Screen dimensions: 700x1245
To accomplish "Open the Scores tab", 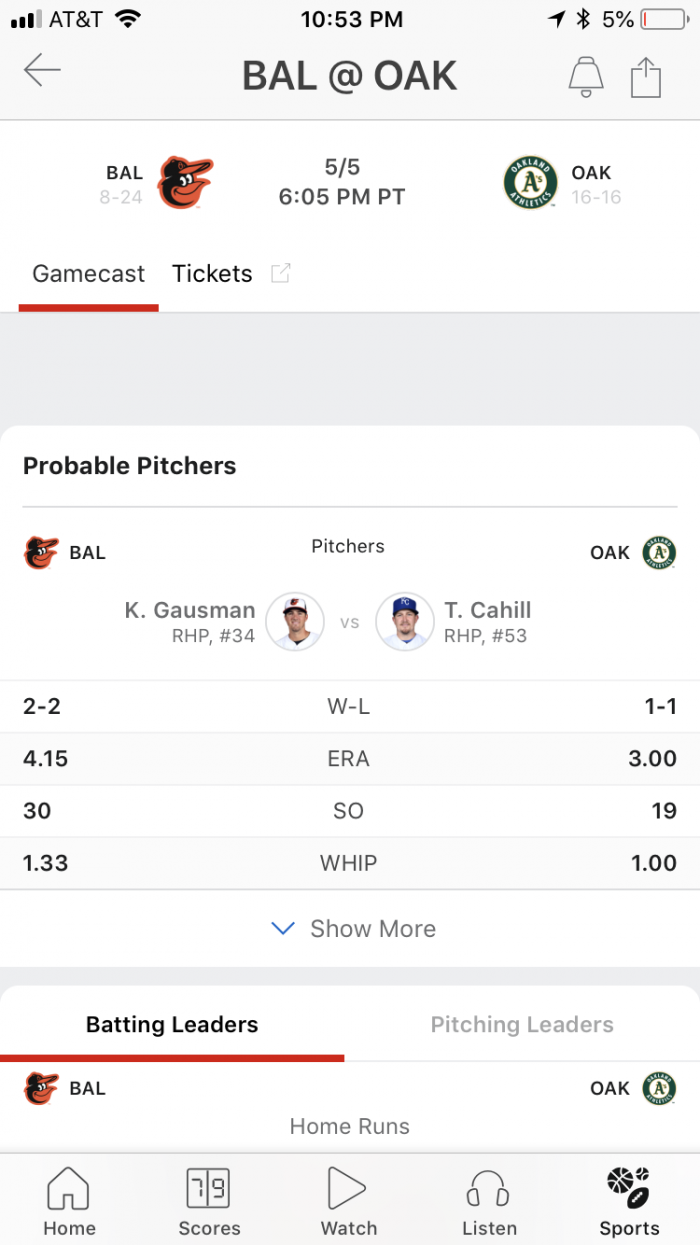I will coord(209,1201).
